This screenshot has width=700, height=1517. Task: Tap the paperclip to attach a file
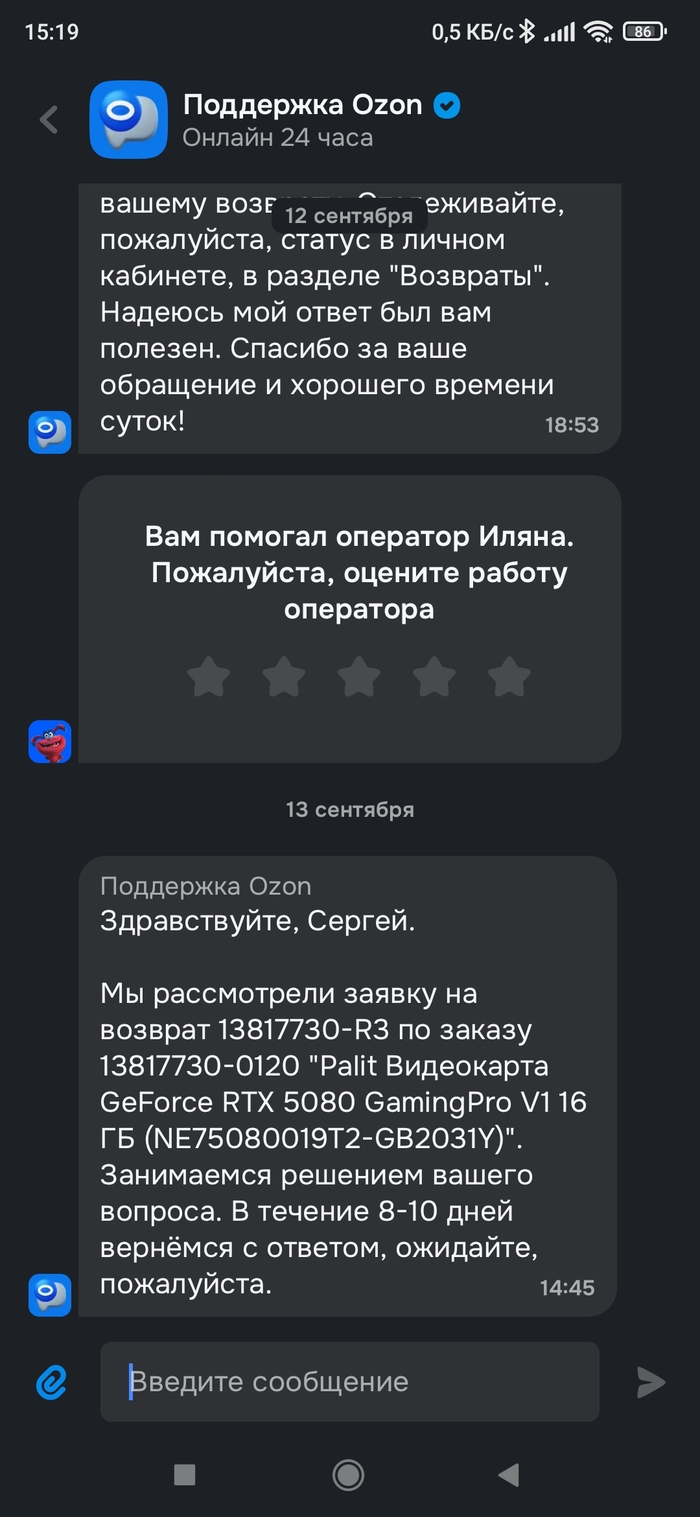(x=51, y=1382)
